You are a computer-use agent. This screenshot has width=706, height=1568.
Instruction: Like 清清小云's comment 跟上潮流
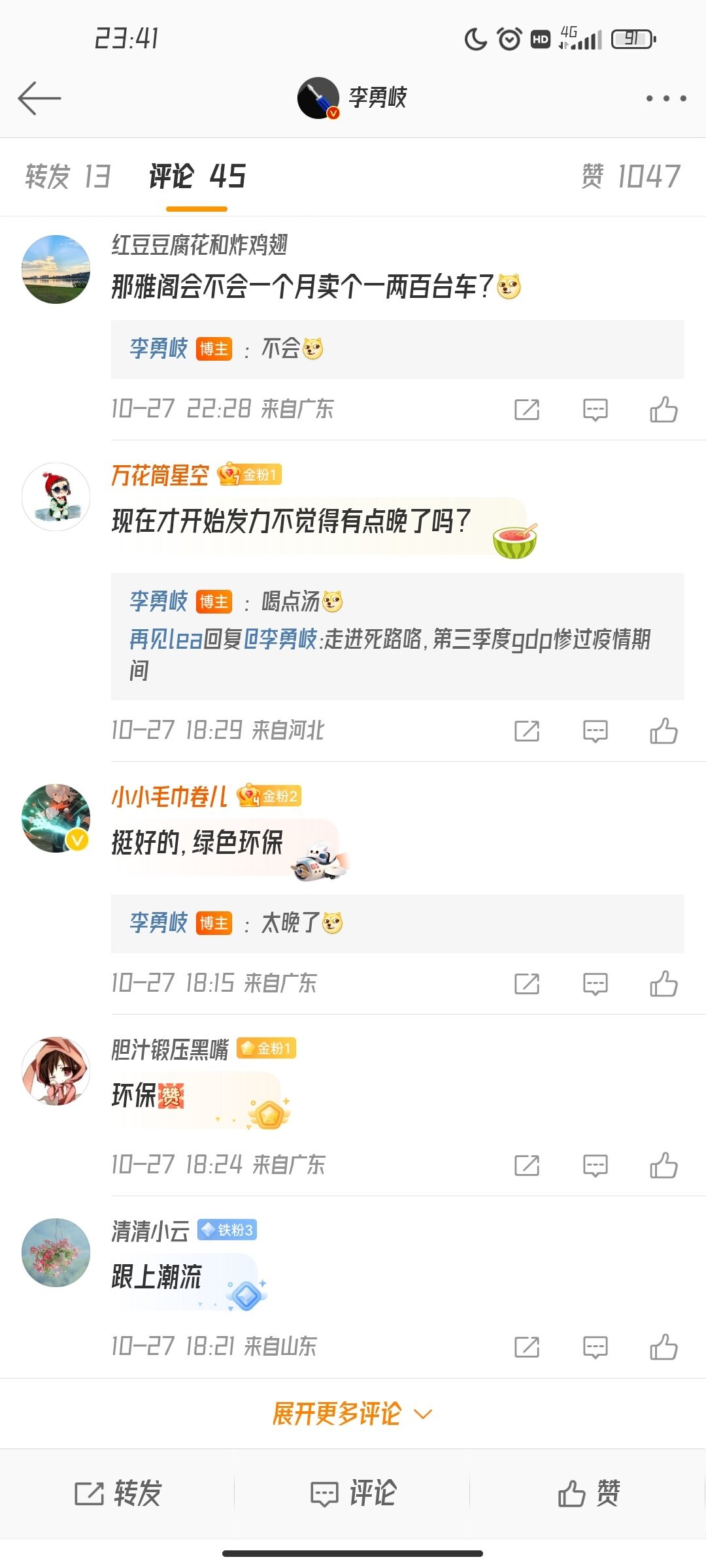(664, 1347)
